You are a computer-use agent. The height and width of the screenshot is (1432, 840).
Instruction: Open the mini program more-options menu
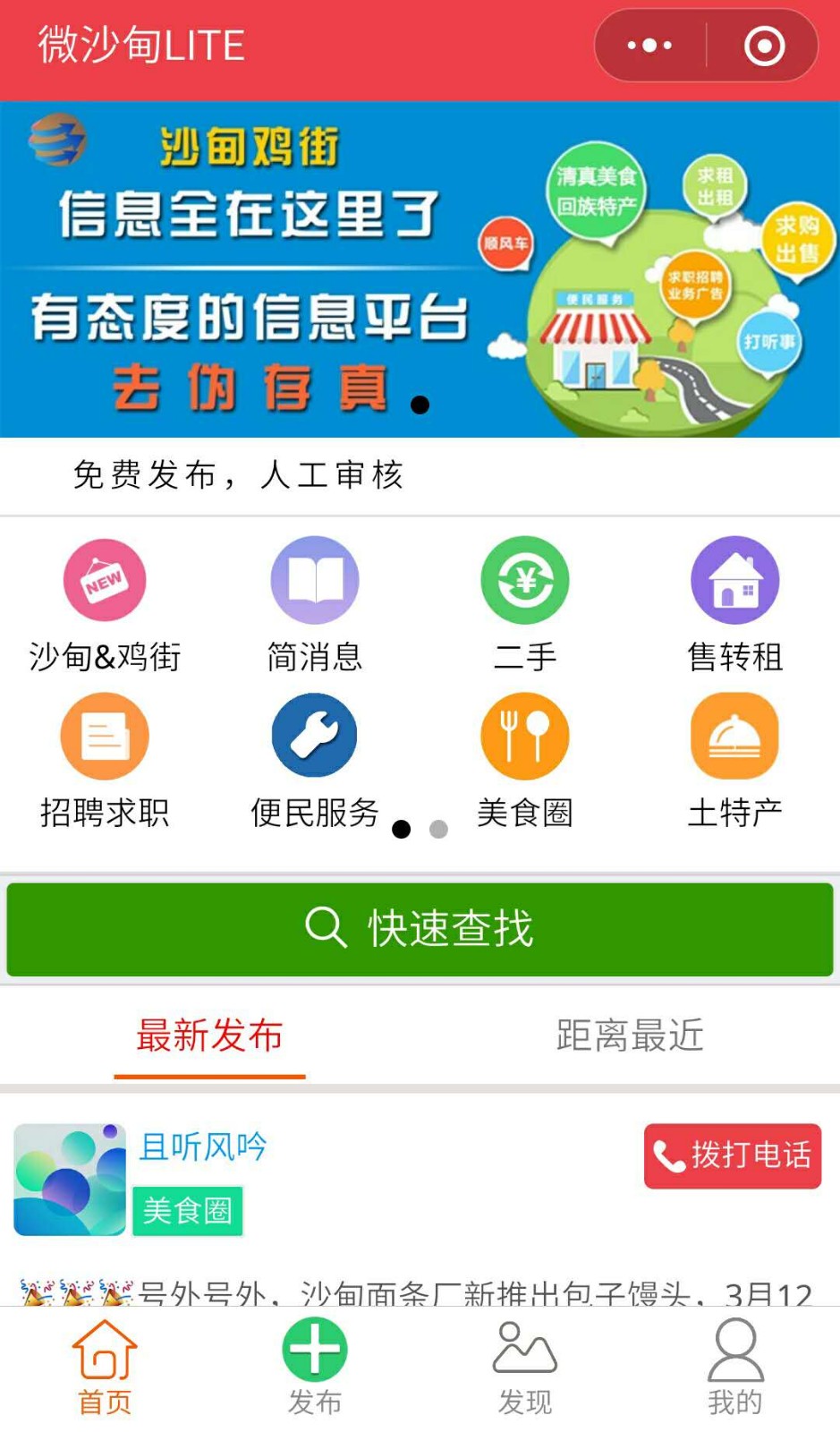point(650,46)
